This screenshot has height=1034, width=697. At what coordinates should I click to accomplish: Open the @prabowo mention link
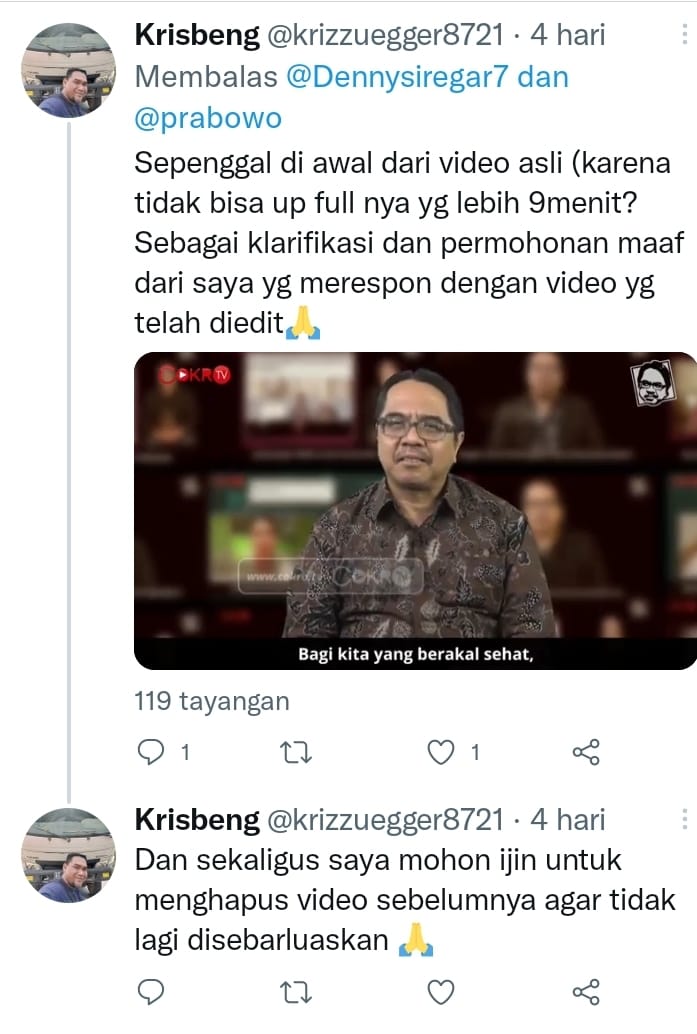[208, 118]
